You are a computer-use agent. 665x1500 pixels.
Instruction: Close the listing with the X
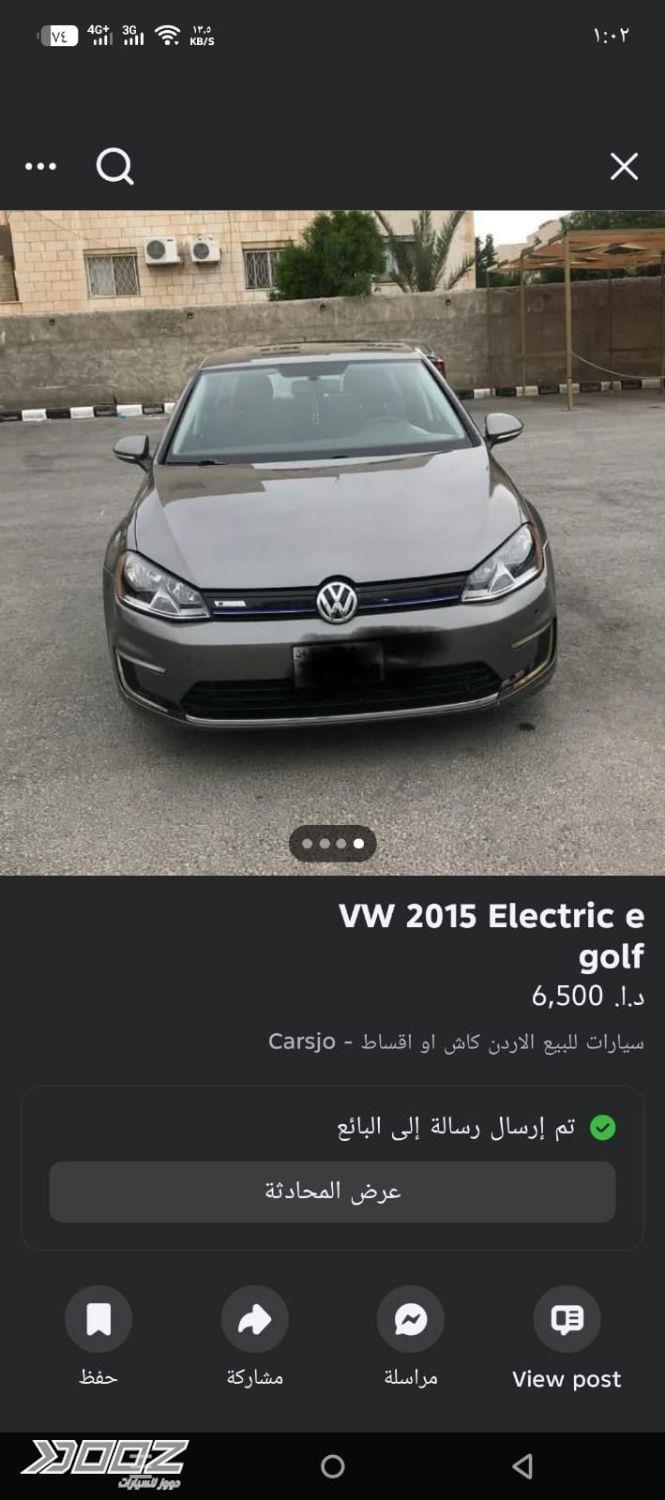pyautogui.click(x=624, y=167)
